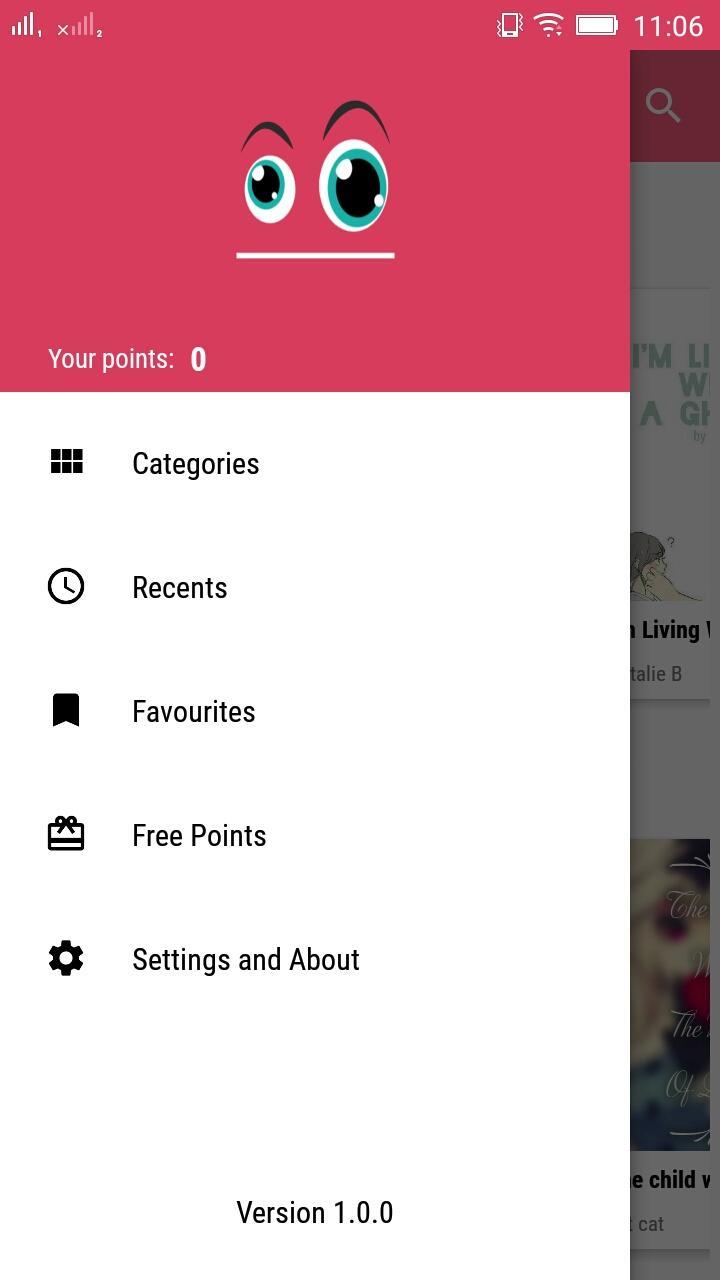Open the Categories menu item
The height and width of the screenshot is (1280, 720).
tap(195, 463)
